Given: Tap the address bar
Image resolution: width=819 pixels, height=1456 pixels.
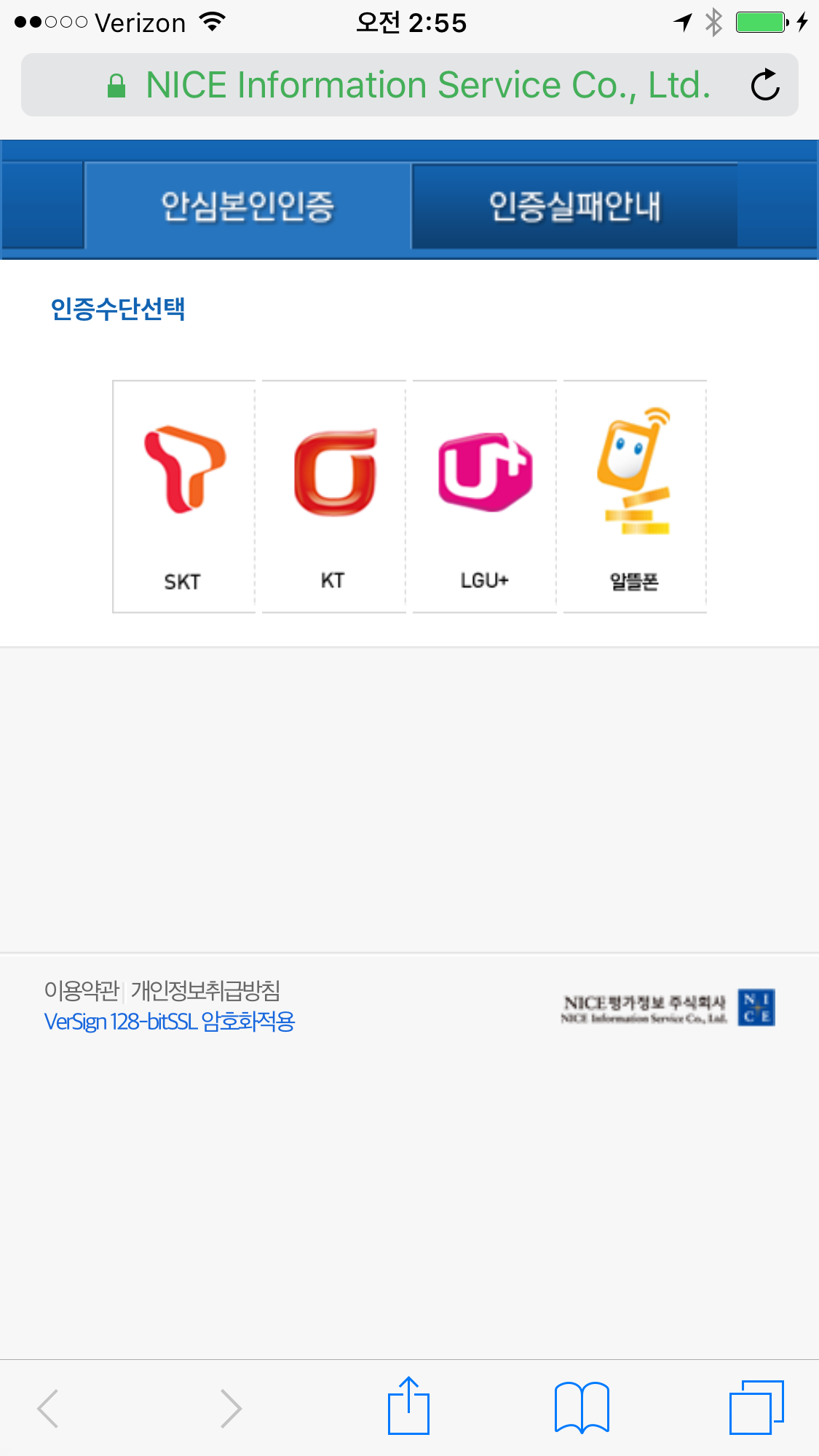Looking at the screenshot, I should [408, 85].
